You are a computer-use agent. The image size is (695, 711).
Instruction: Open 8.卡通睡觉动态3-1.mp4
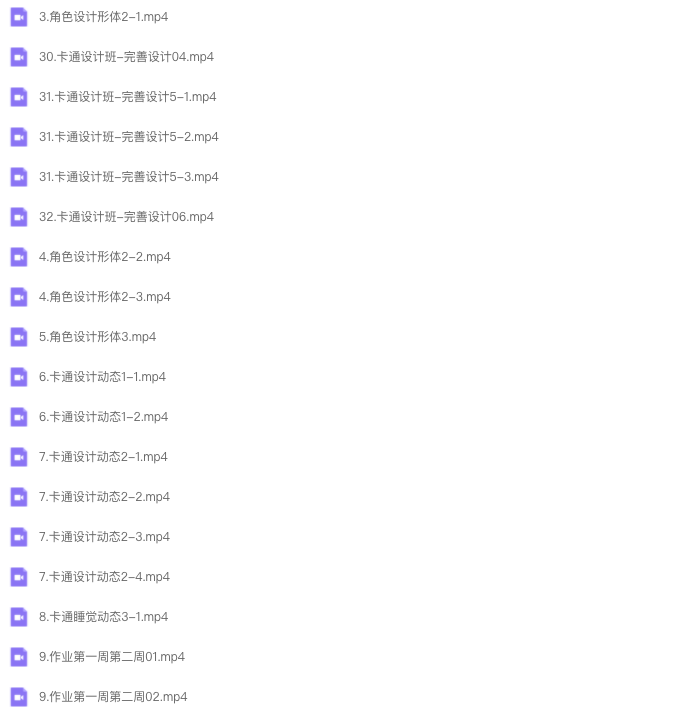pos(103,617)
